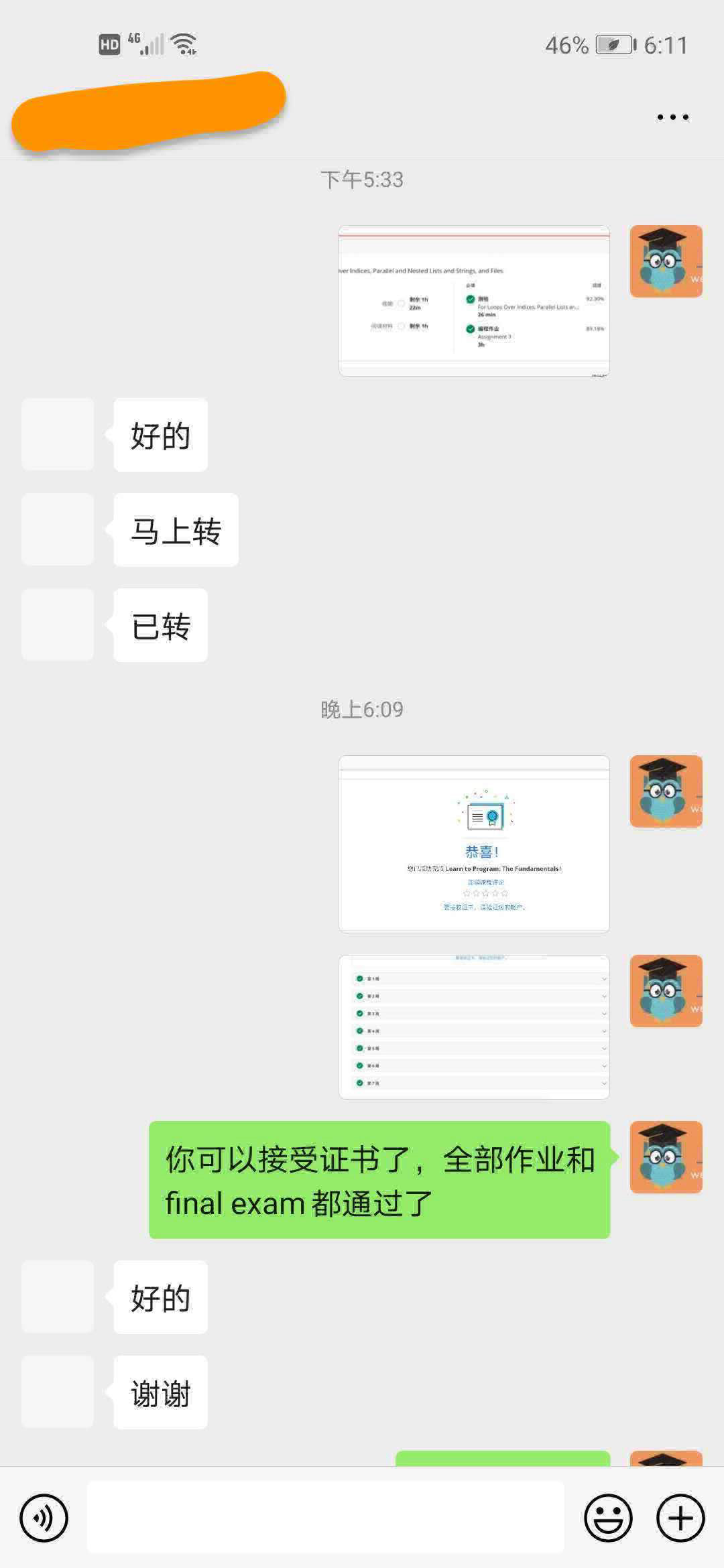Open the three-dot chat options menu
This screenshot has width=724, height=1568.
pyautogui.click(x=672, y=117)
